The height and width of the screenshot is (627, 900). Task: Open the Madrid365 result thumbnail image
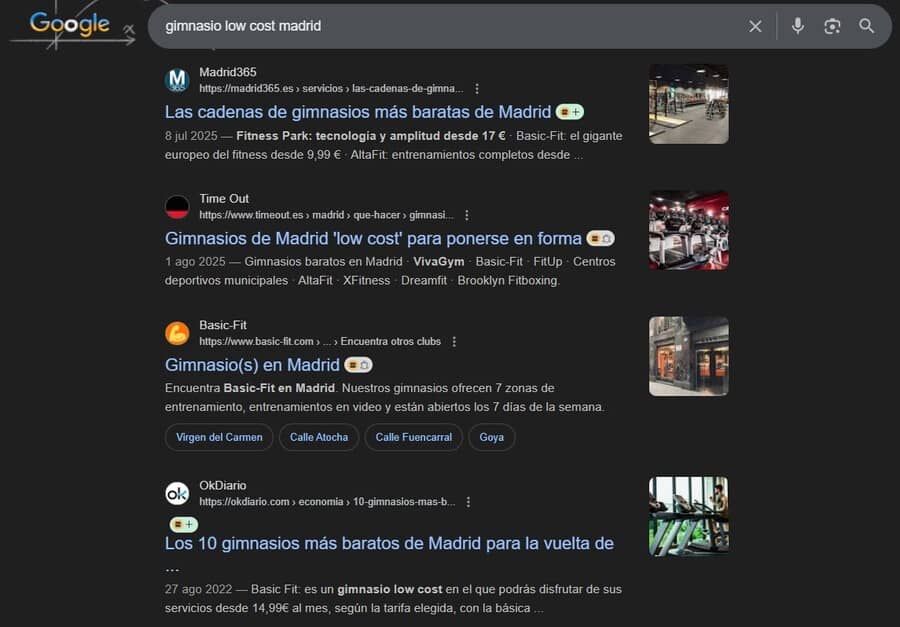(x=688, y=104)
